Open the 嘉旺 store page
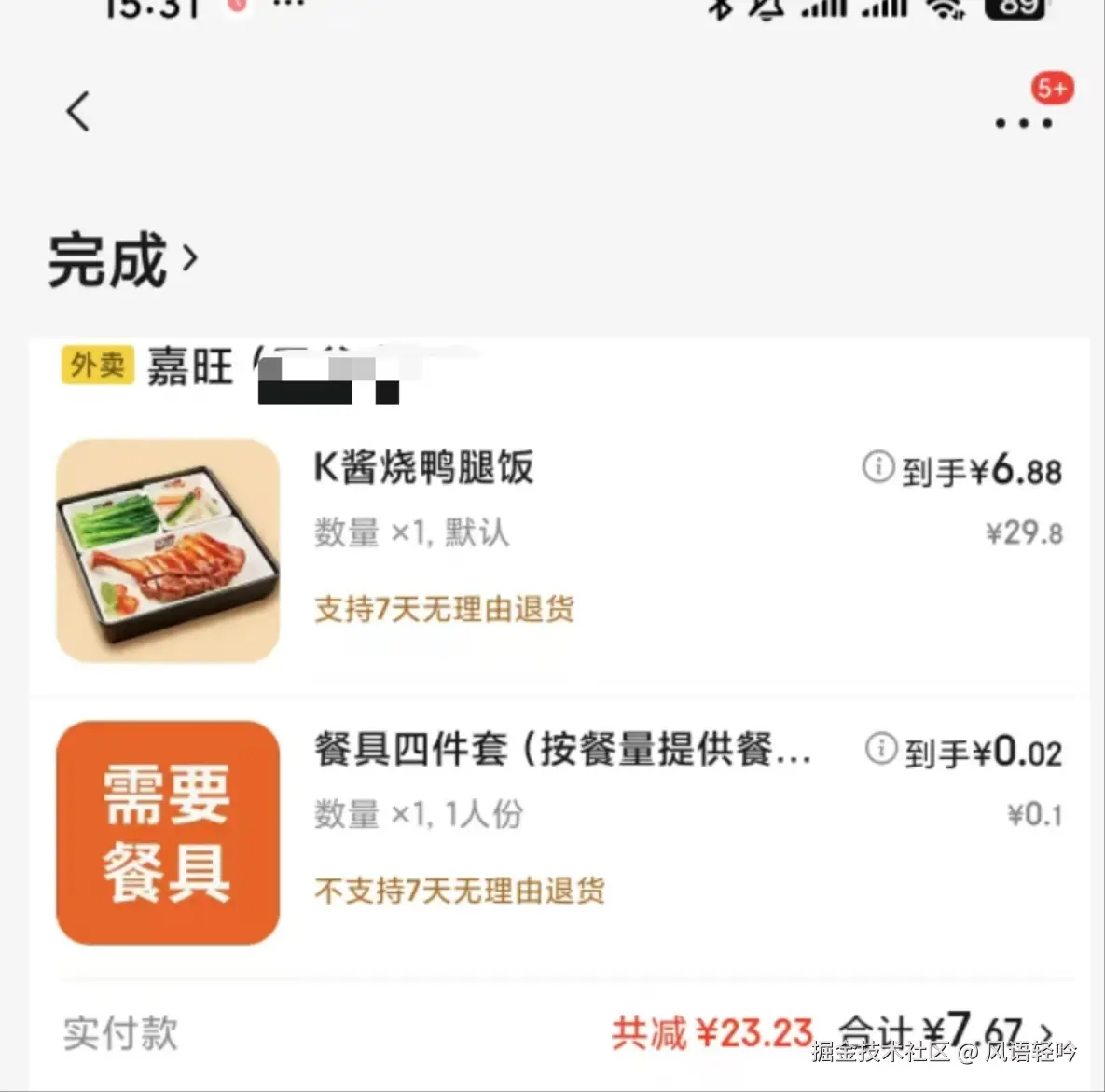1105x1092 pixels. (x=190, y=366)
